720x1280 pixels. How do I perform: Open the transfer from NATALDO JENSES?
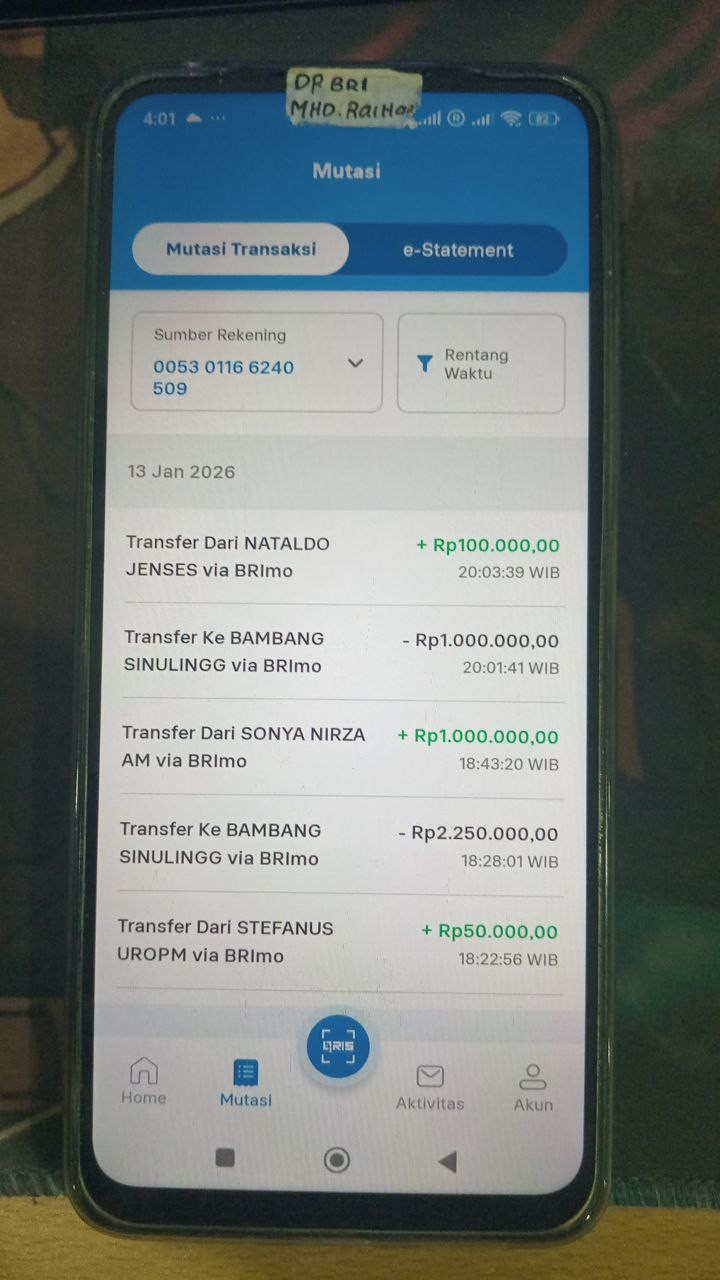pos(342,558)
